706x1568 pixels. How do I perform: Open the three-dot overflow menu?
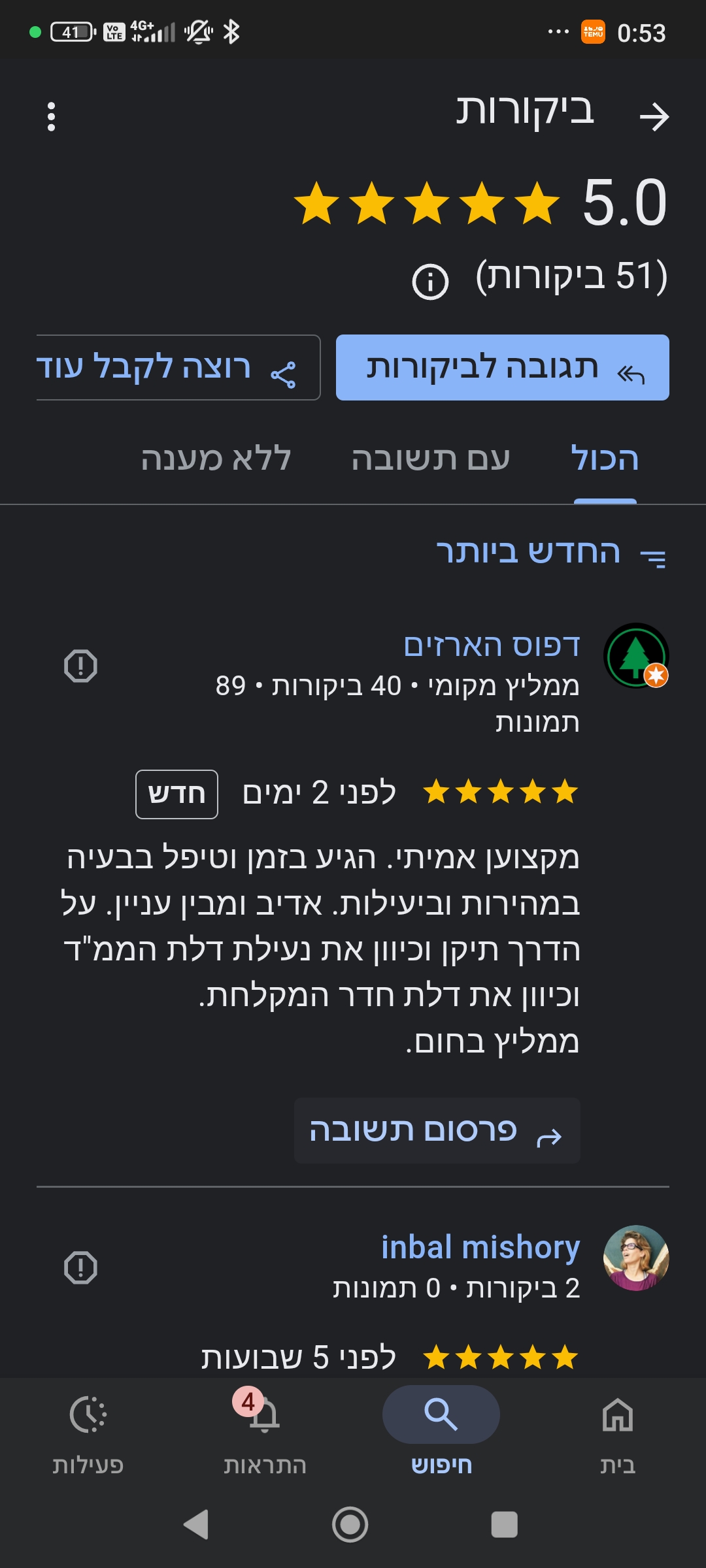pyautogui.click(x=51, y=117)
